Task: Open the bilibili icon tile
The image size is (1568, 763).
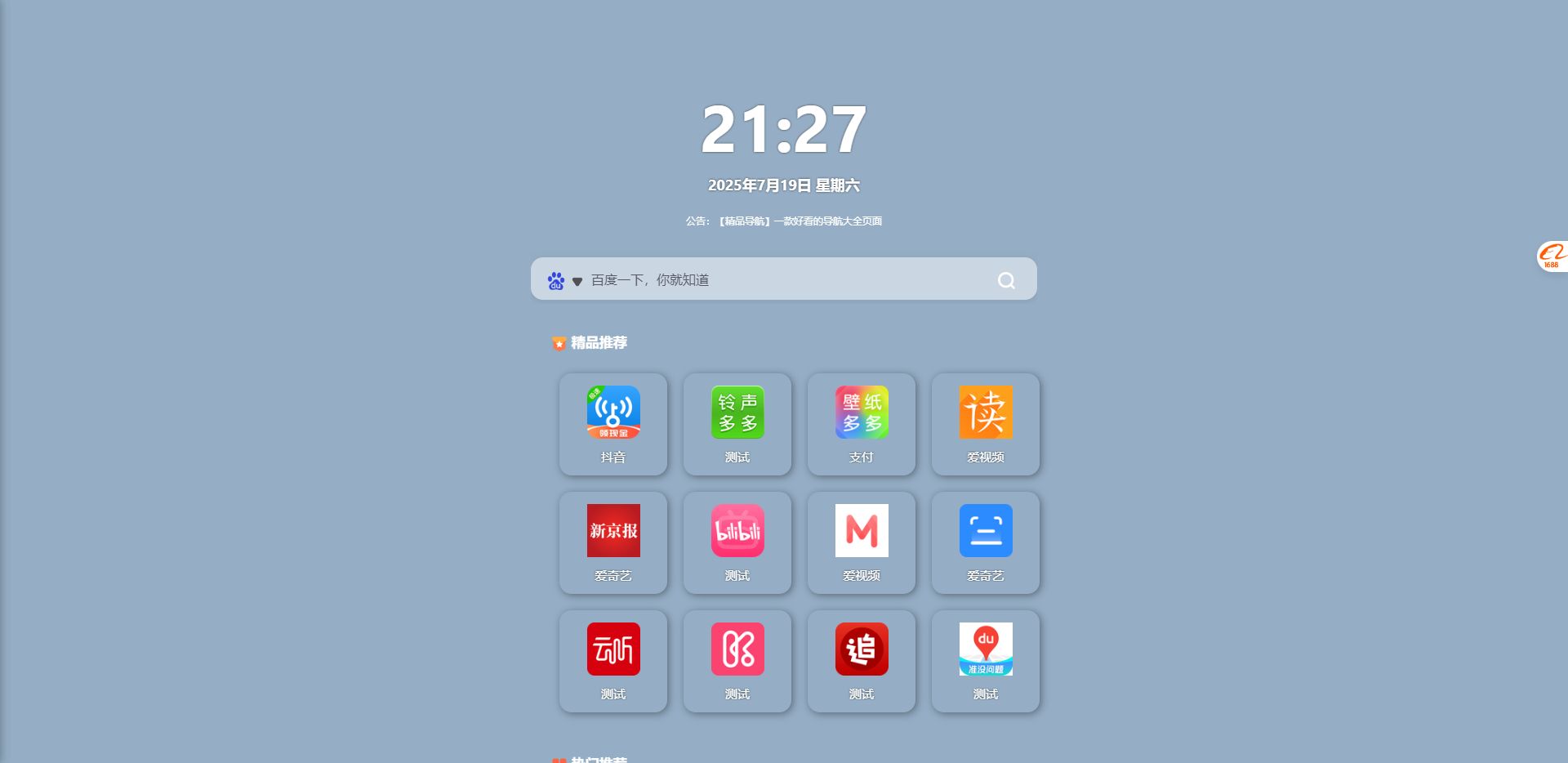Action: click(737, 542)
